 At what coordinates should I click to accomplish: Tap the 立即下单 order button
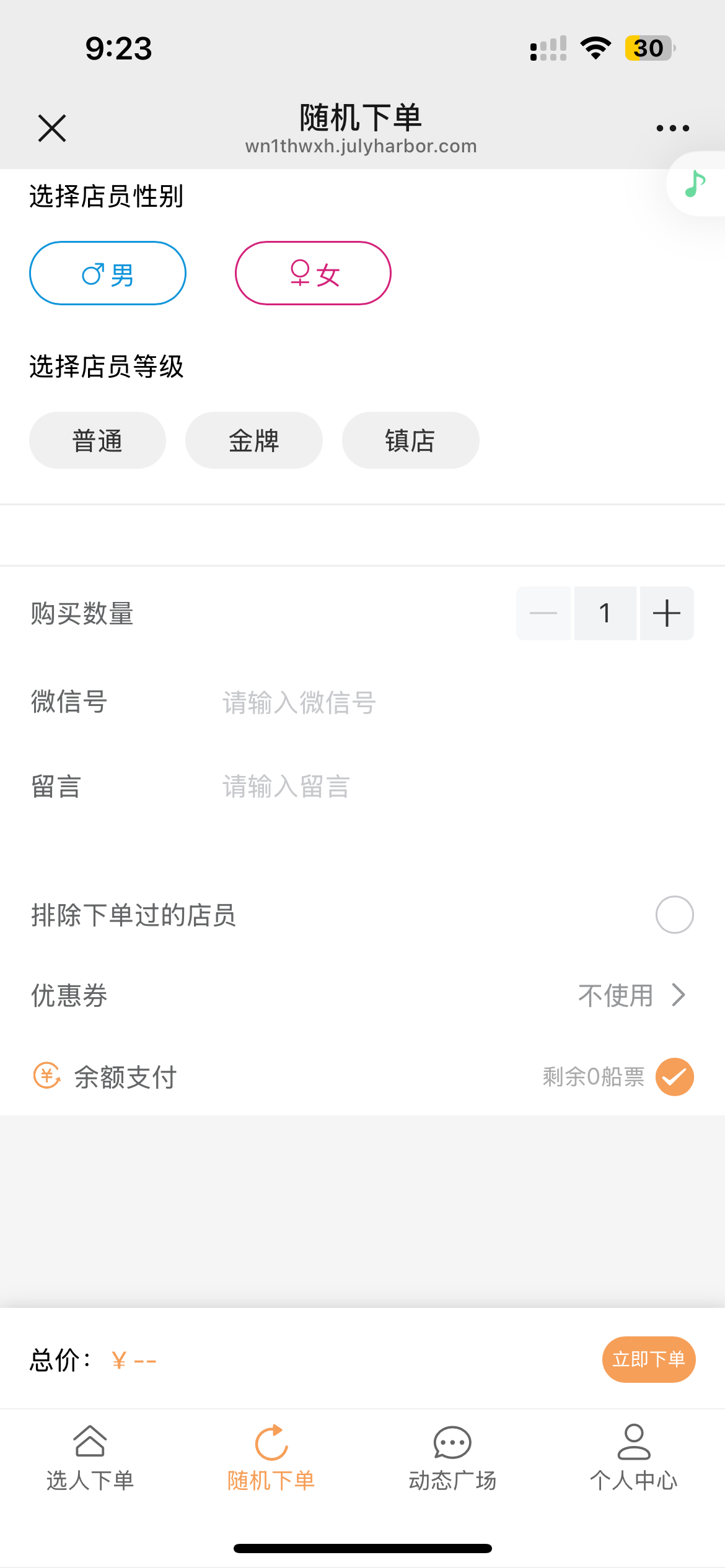(648, 1360)
